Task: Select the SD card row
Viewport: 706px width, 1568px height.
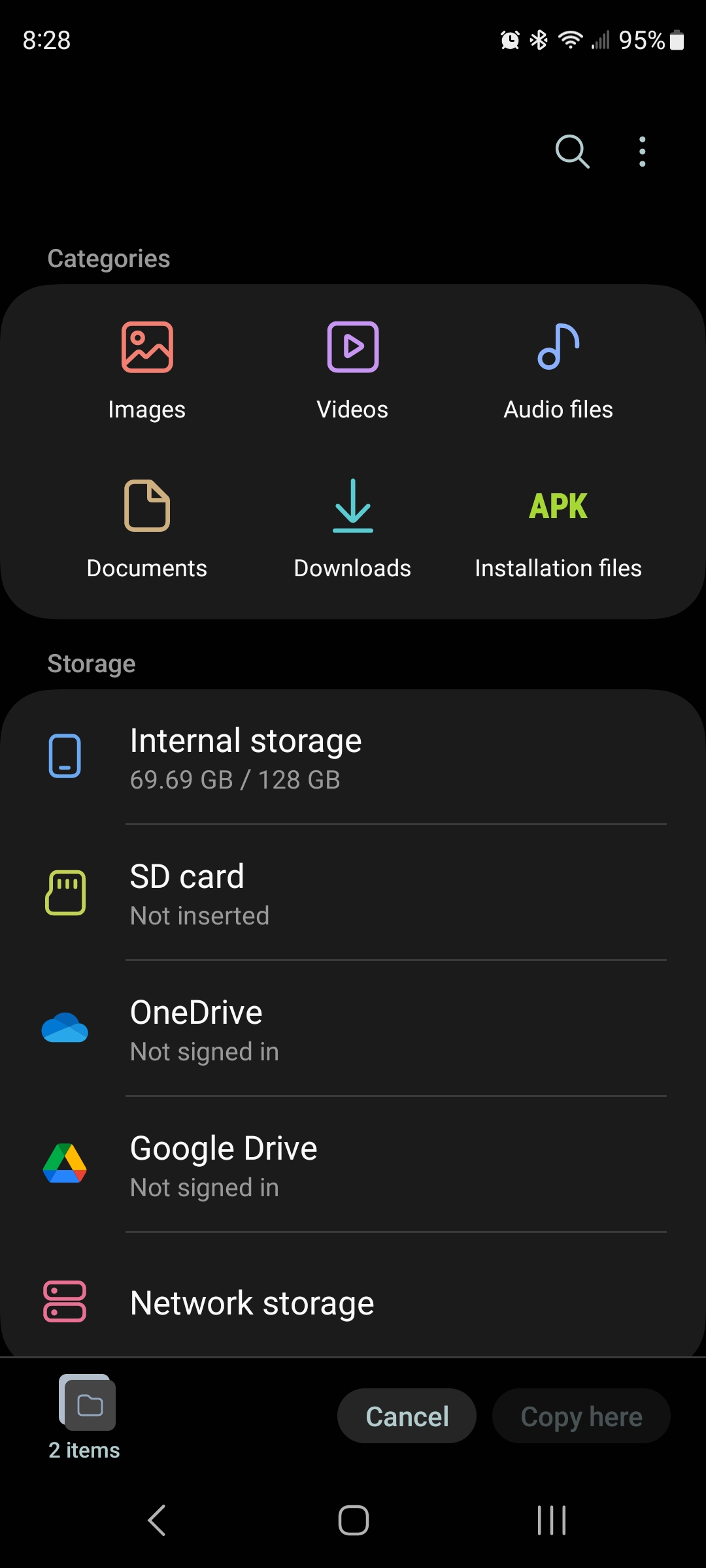Action: pos(353,892)
